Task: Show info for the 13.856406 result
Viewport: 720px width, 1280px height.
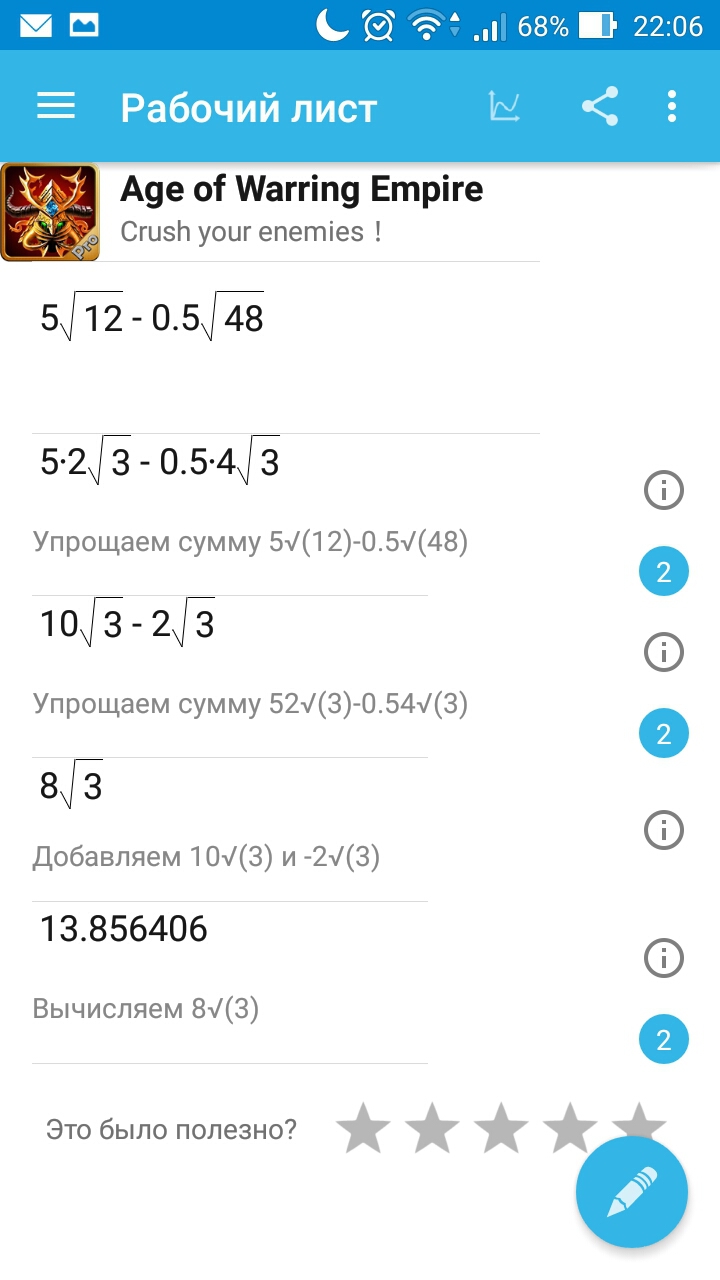Action: (663, 958)
